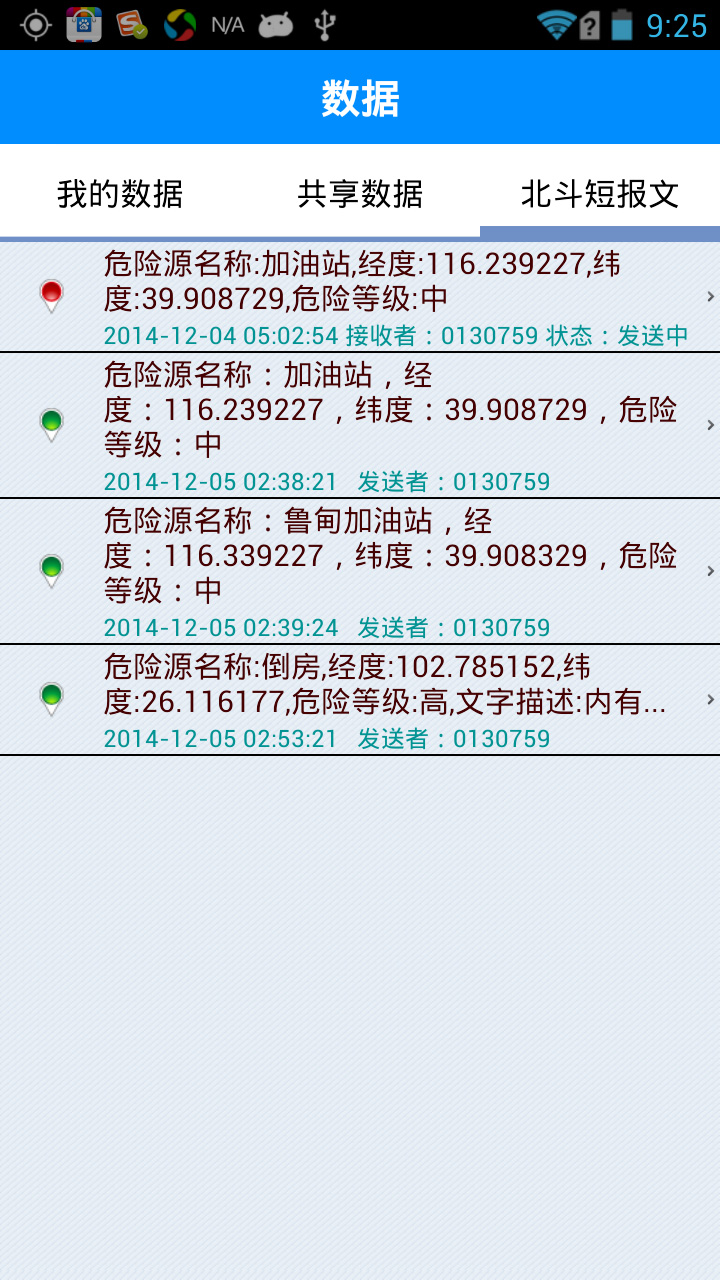Image resolution: width=720 pixels, height=1280 pixels.
Task: Select the 北斗短报文 tab
Action: click(600, 193)
